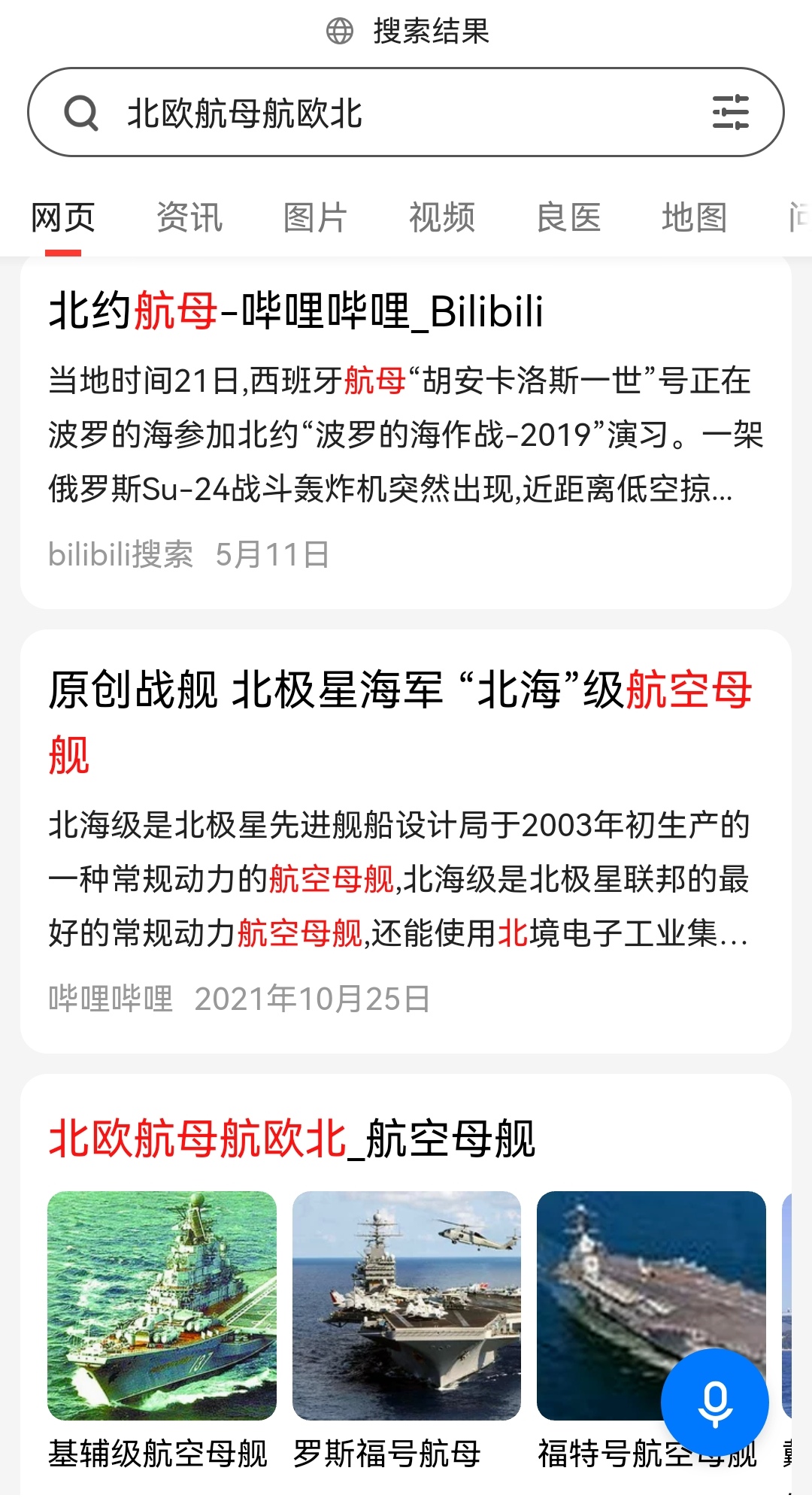Tap the magnifier icon in search bar
The image size is (812, 1498).
(x=83, y=113)
